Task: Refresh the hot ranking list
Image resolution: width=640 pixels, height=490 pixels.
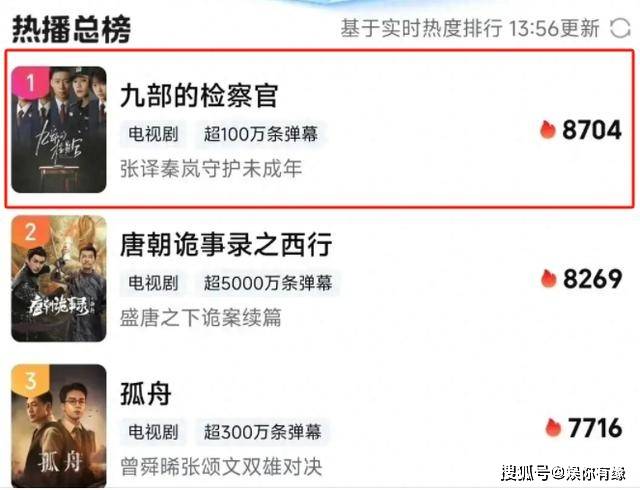Action: 621,28
